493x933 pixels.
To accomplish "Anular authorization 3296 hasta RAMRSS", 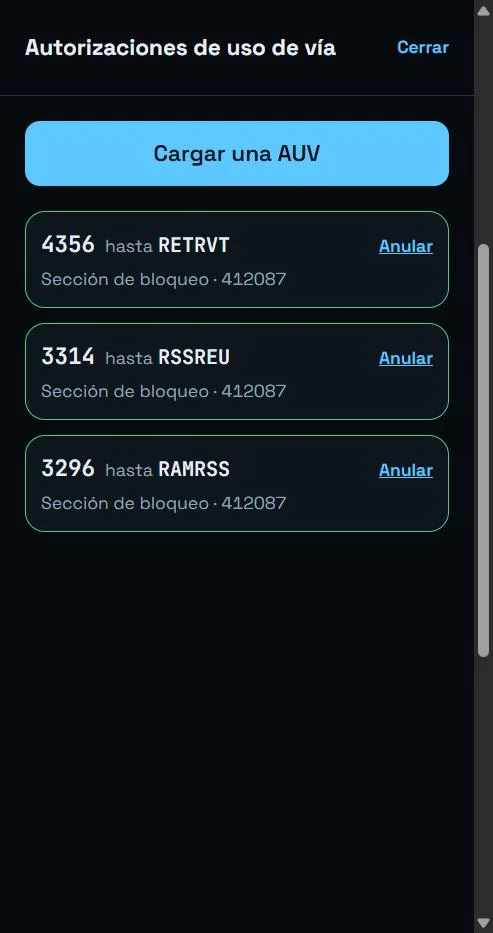I will [x=406, y=470].
